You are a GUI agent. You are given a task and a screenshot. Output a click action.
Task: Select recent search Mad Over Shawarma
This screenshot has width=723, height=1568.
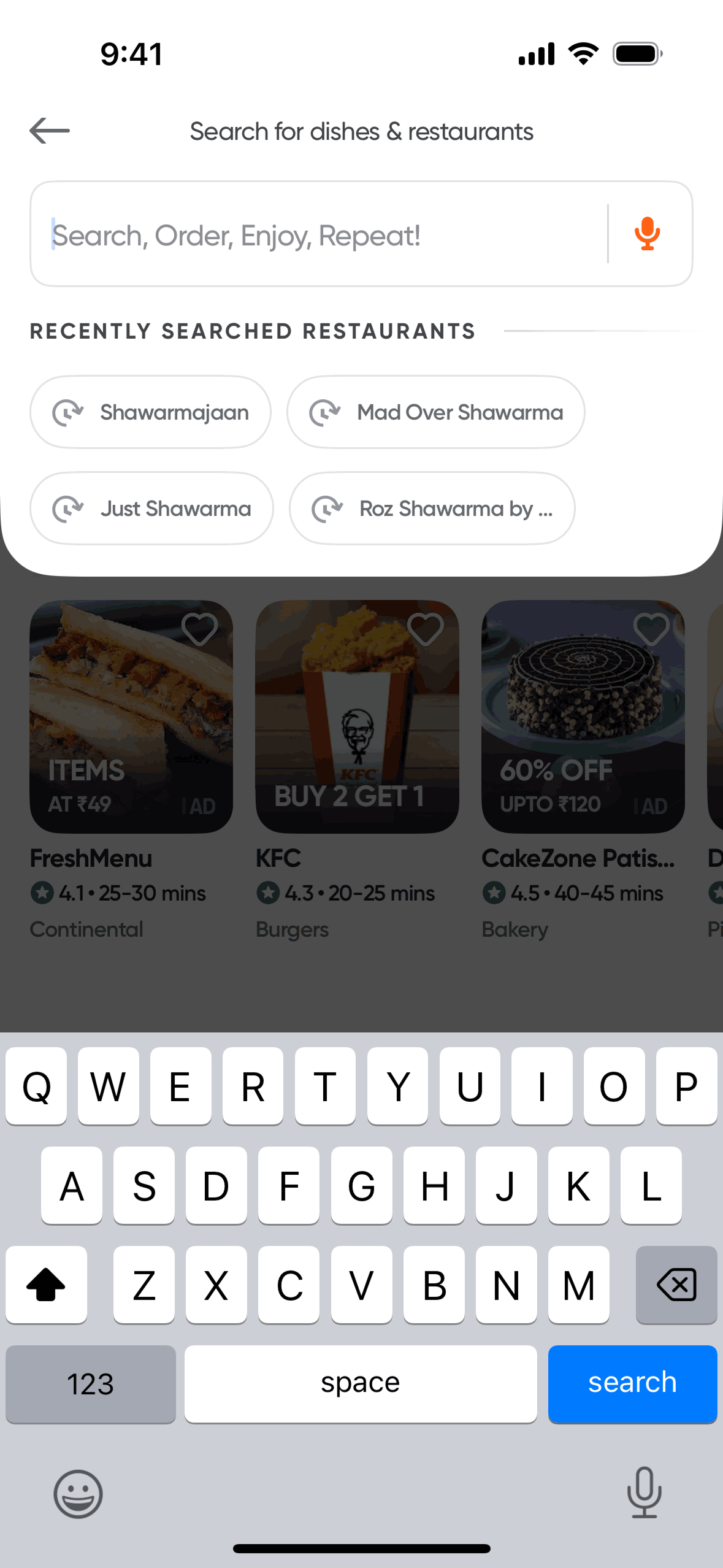[435, 412]
